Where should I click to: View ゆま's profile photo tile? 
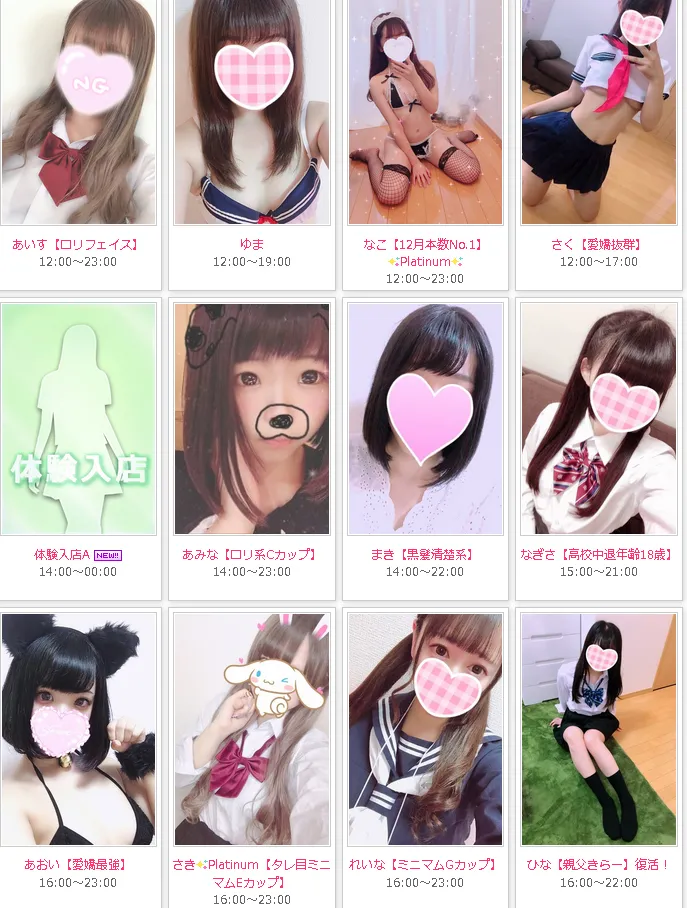tap(252, 110)
